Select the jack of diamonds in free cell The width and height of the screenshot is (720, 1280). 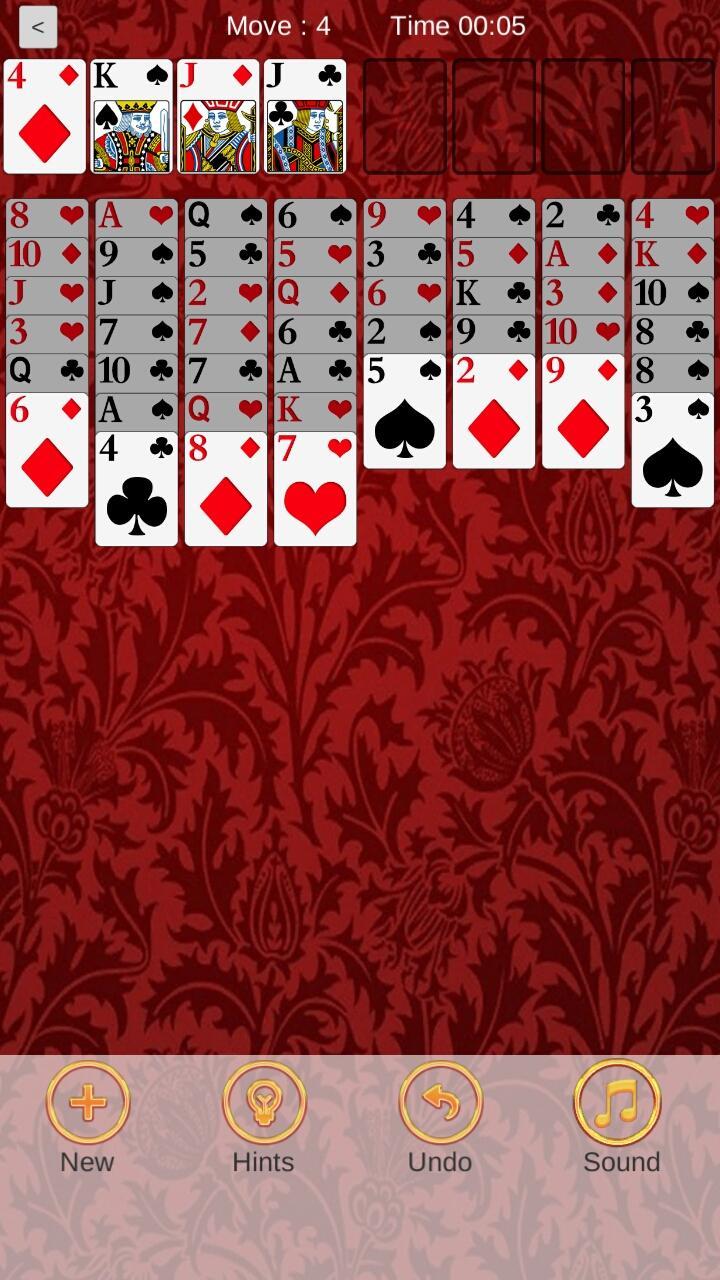(219, 116)
